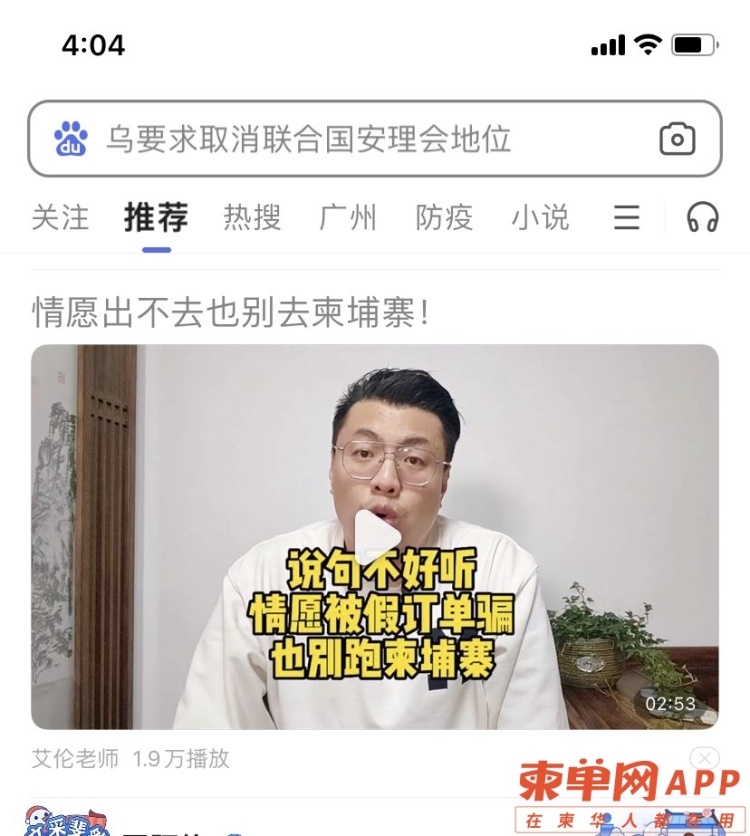Open the 情愿出不去也别去柬埔寨 article title
The height and width of the screenshot is (836, 750).
[x=232, y=312]
